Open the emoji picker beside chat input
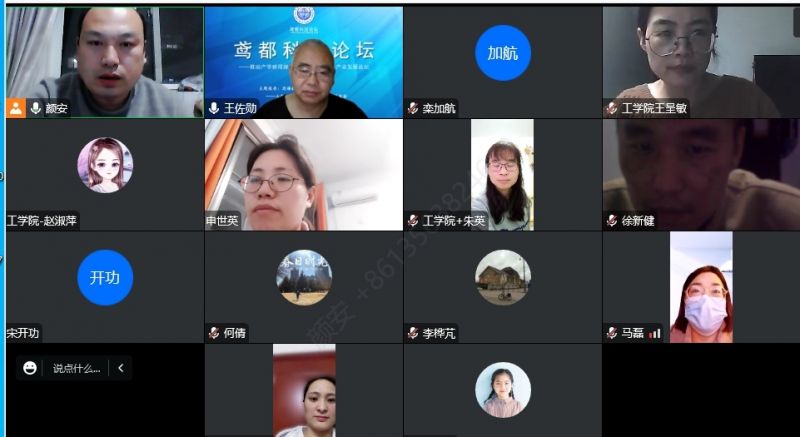800x437 pixels. [x=32, y=368]
